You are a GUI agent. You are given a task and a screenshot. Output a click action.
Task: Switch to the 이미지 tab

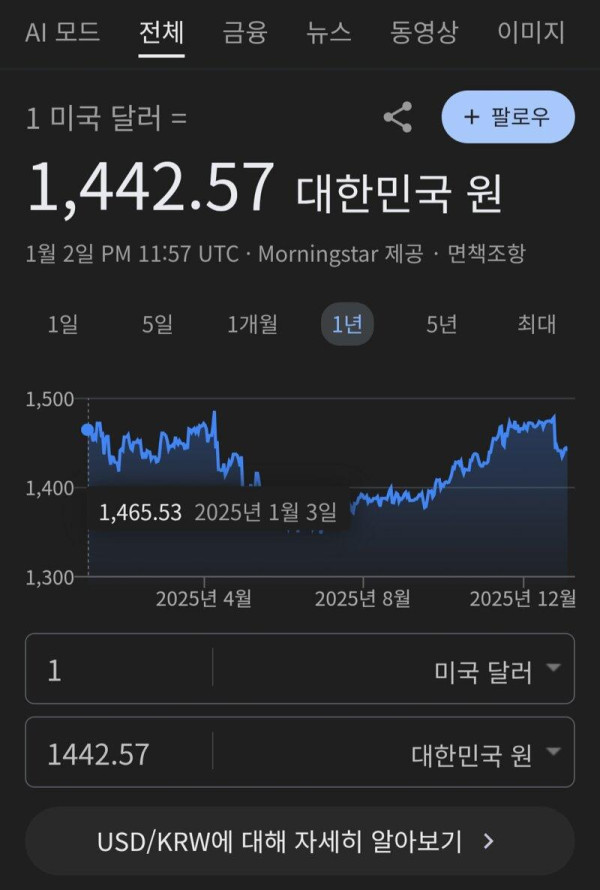531,32
